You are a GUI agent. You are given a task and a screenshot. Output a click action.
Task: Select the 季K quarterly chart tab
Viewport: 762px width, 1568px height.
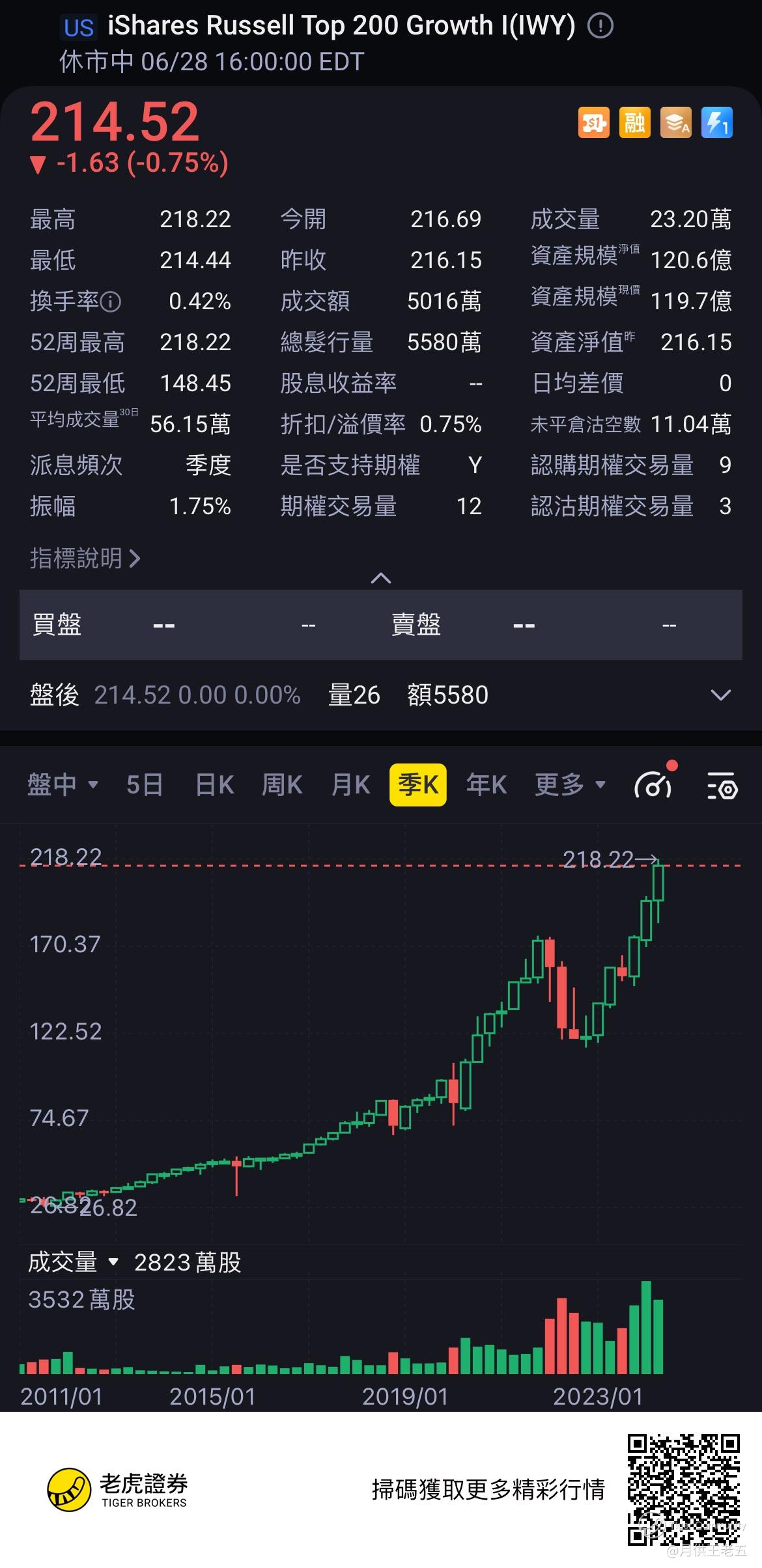pyautogui.click(x=418, y=784)
